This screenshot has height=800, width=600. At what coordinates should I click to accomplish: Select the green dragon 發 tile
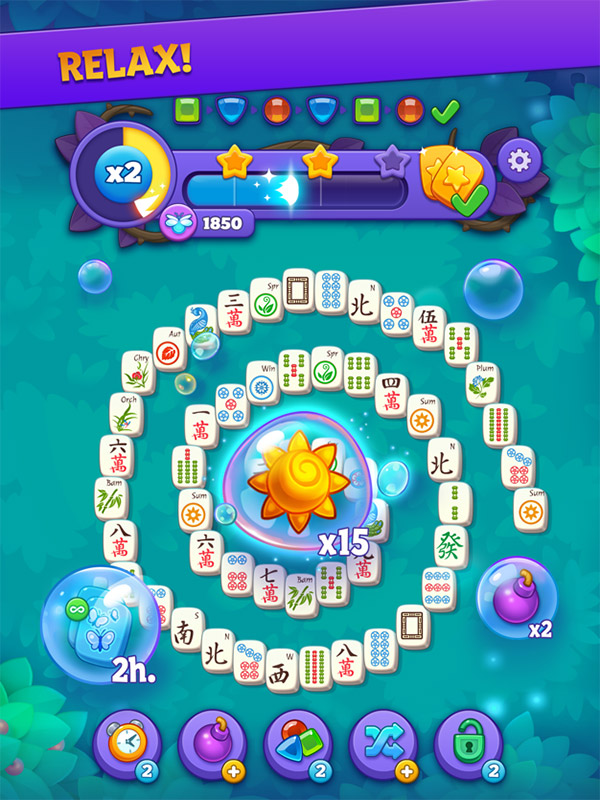[450, 545]
